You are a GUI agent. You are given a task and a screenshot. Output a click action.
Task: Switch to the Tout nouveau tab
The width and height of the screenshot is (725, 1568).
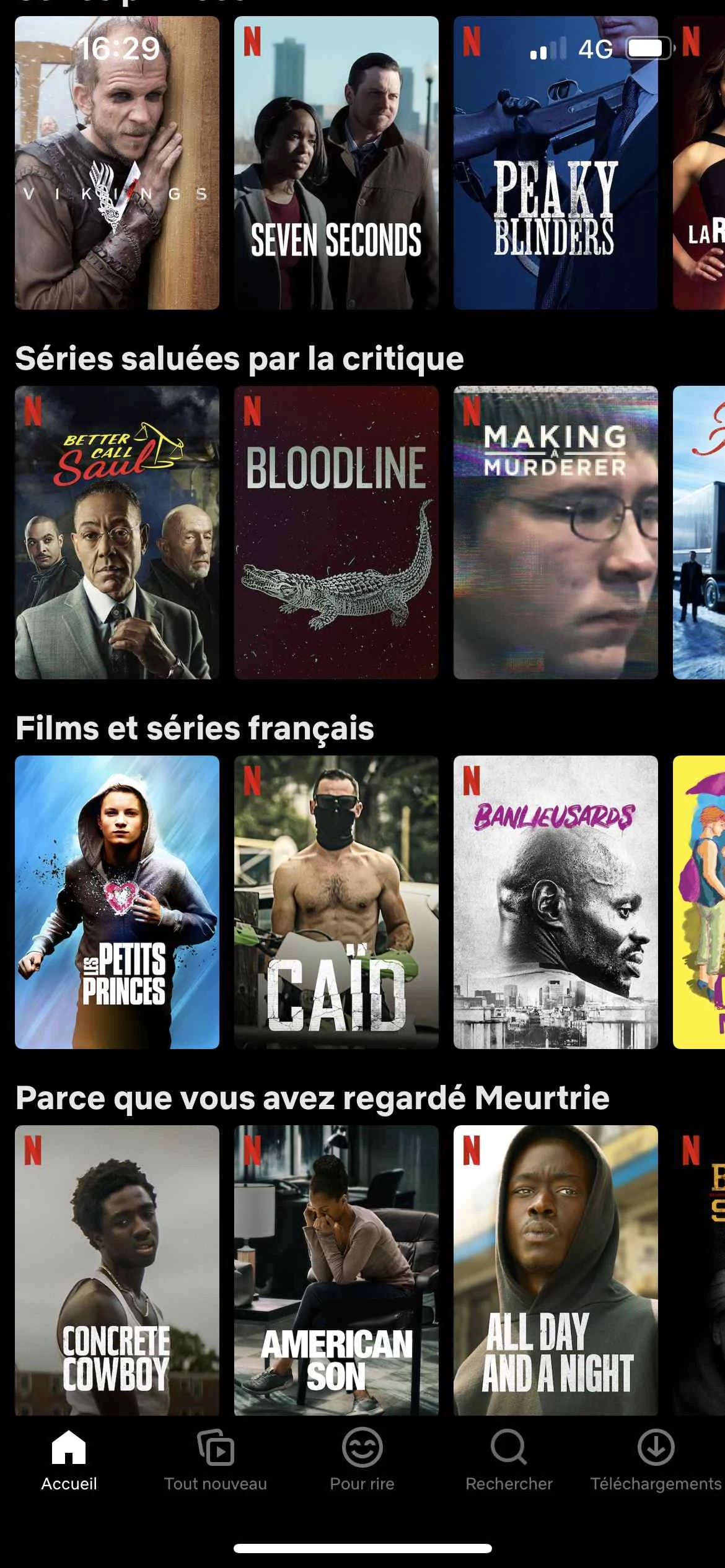(x=215, y=1460)
